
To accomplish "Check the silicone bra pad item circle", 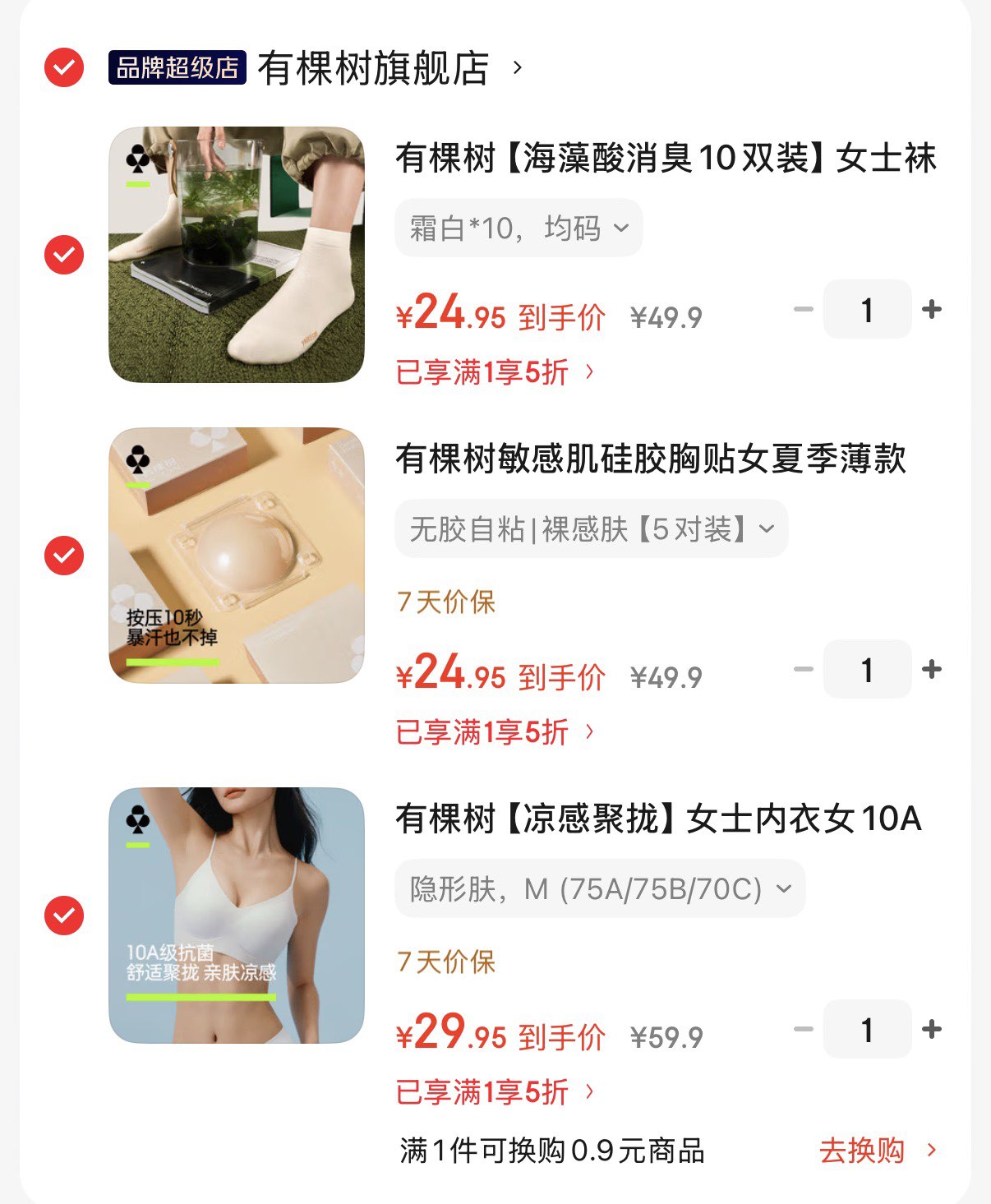I will (64, 555).
